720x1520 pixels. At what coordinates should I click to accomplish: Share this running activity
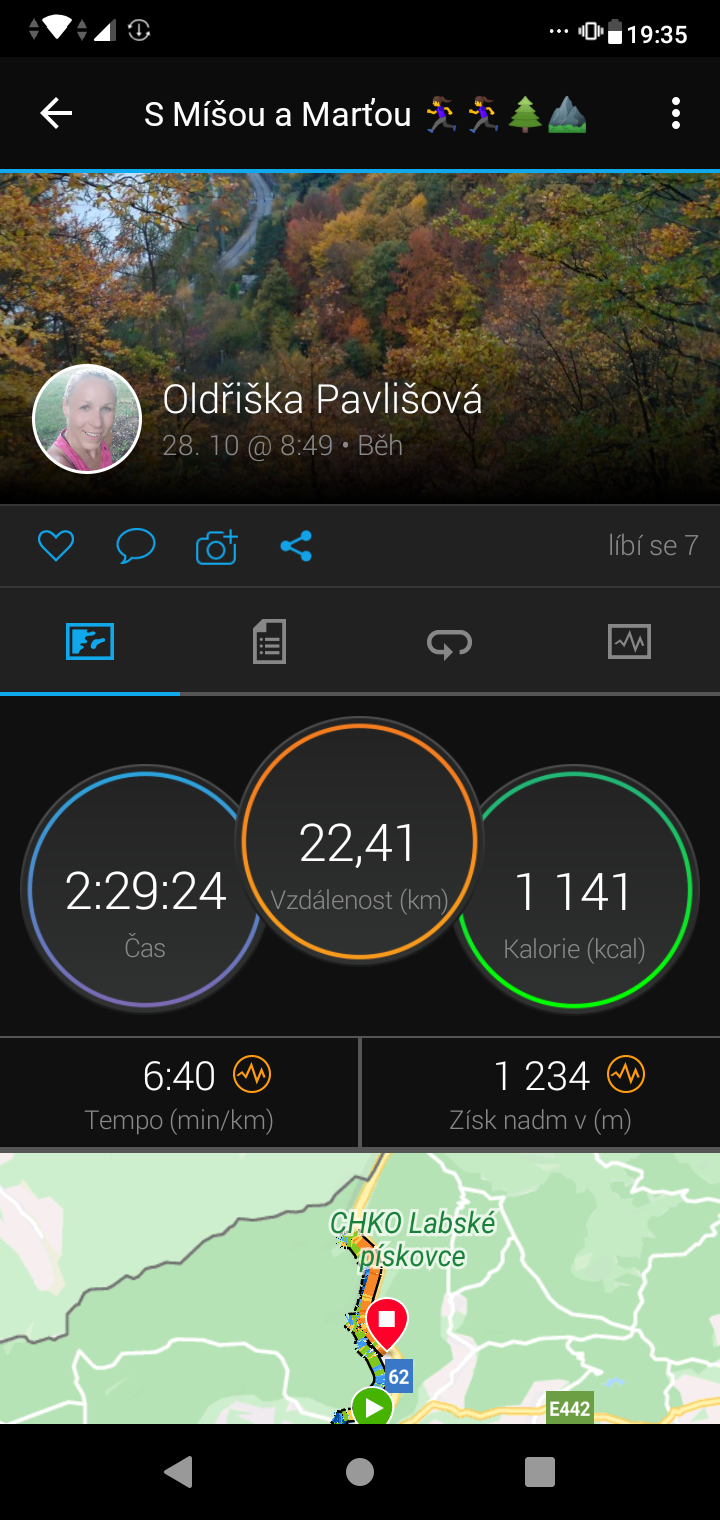click(x=296, y=546)
